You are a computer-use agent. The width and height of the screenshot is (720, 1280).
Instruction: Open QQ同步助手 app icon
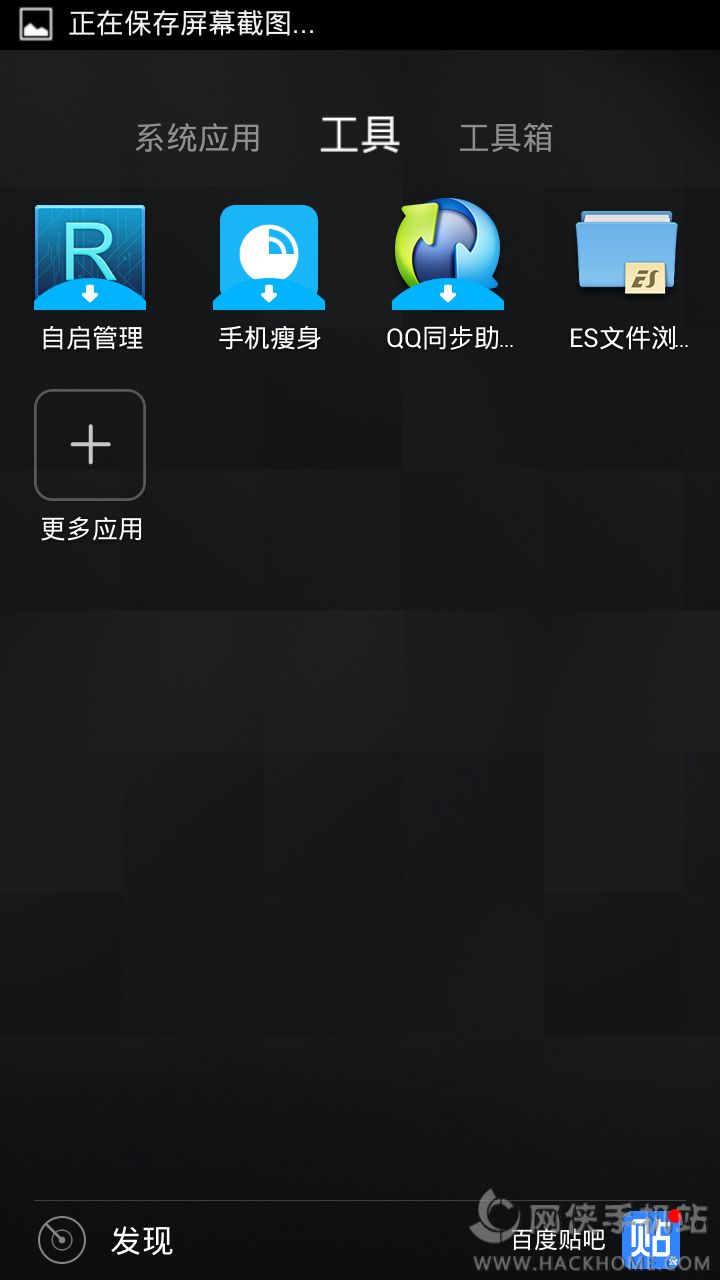tap(448, 256)
